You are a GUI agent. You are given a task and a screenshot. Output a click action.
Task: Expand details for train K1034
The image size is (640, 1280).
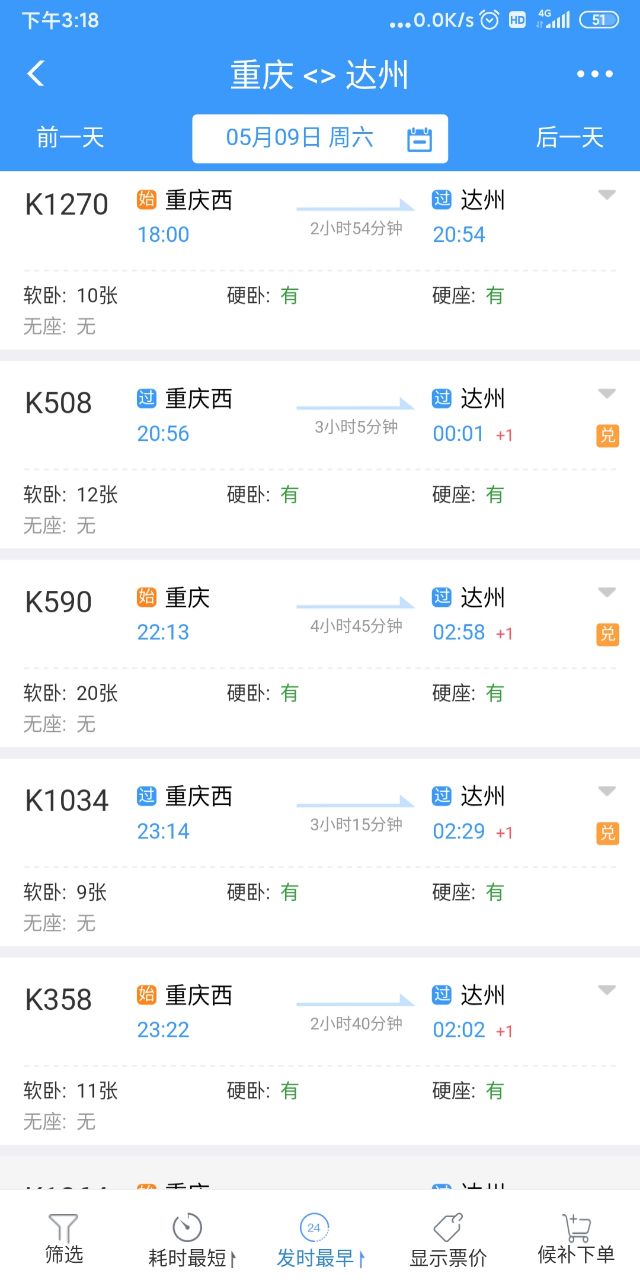point(607,791)
